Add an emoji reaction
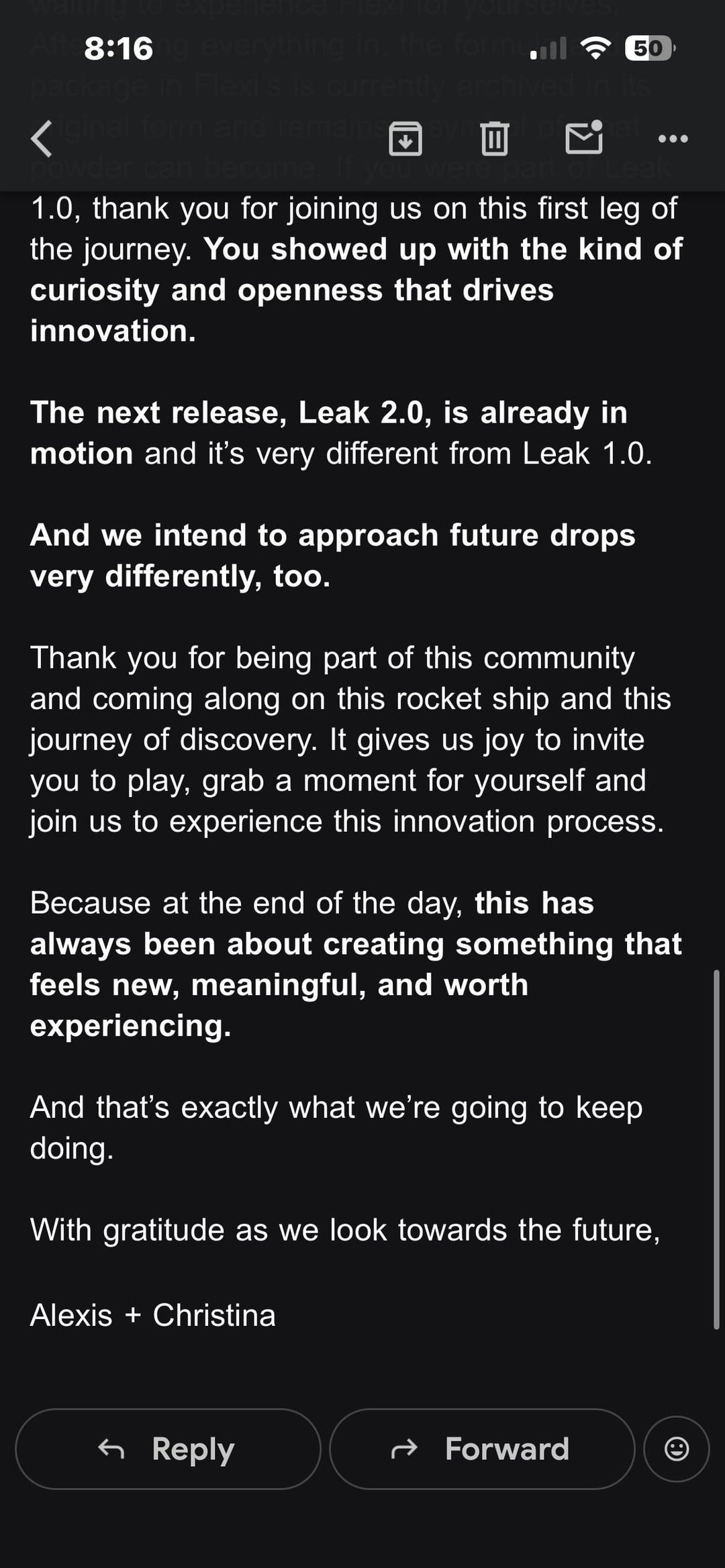The height and width of the screenshot is (1568, 725). [676, 1449]
